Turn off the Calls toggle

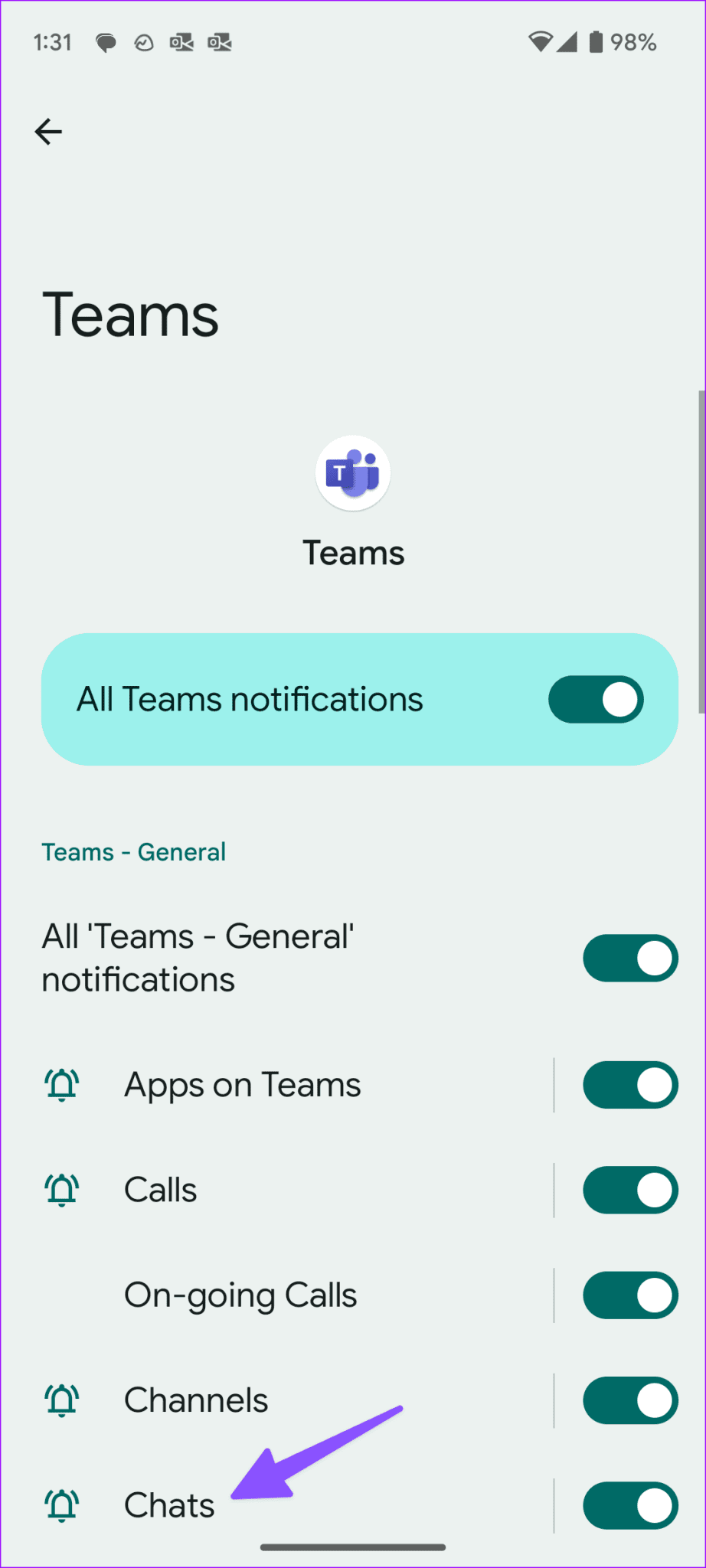click(x=630, y=1190)
